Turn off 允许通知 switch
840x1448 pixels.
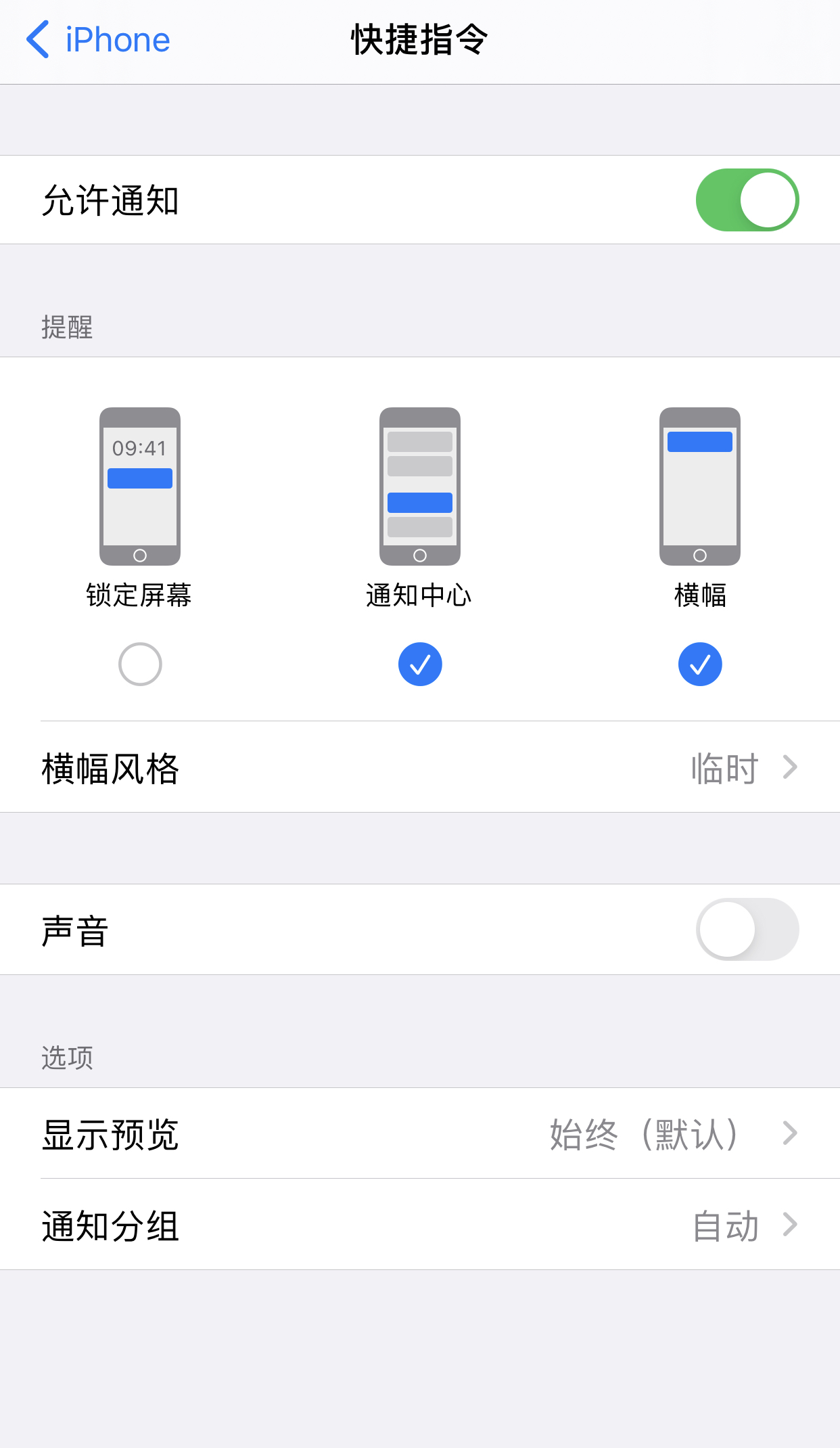coord(747,200)
